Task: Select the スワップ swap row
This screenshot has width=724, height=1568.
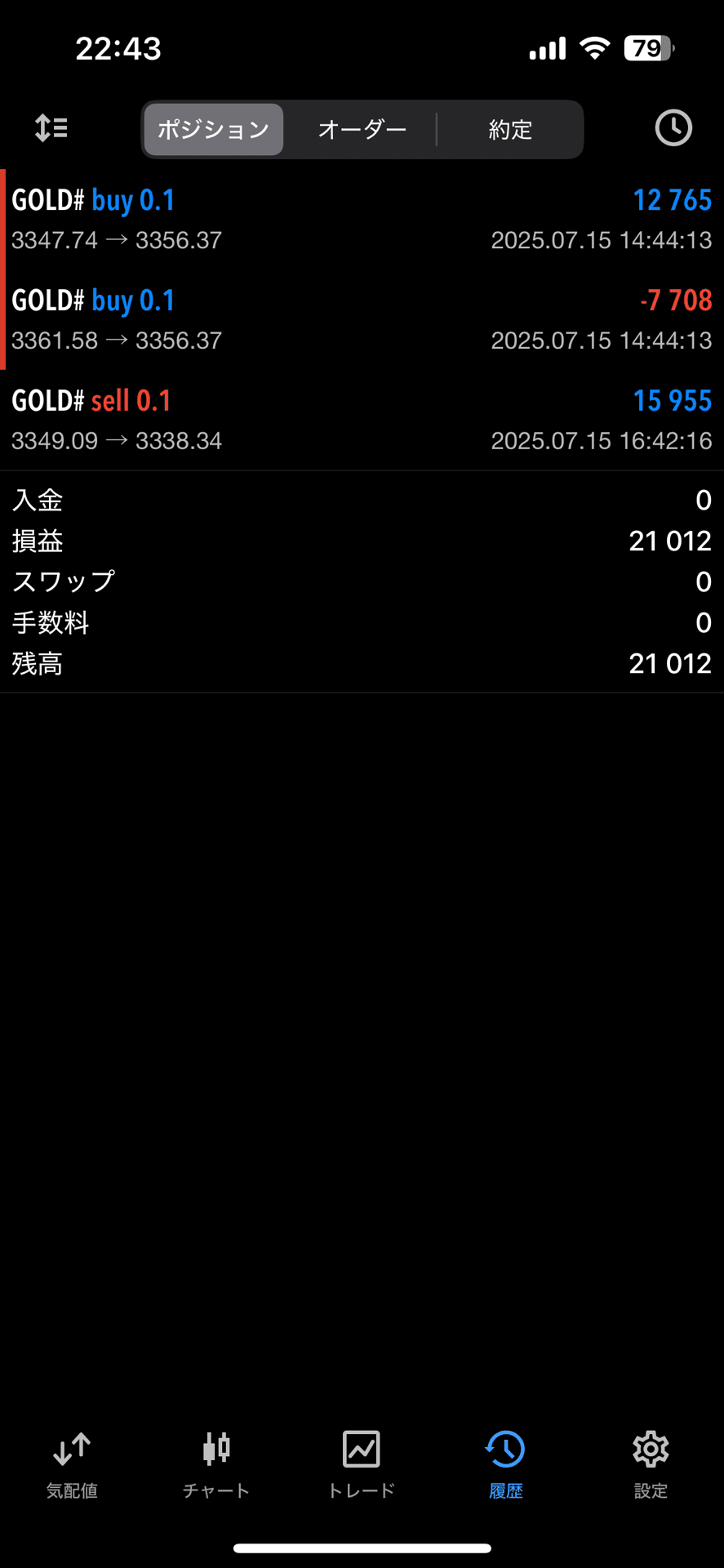Action: click(x=362, y=581)
